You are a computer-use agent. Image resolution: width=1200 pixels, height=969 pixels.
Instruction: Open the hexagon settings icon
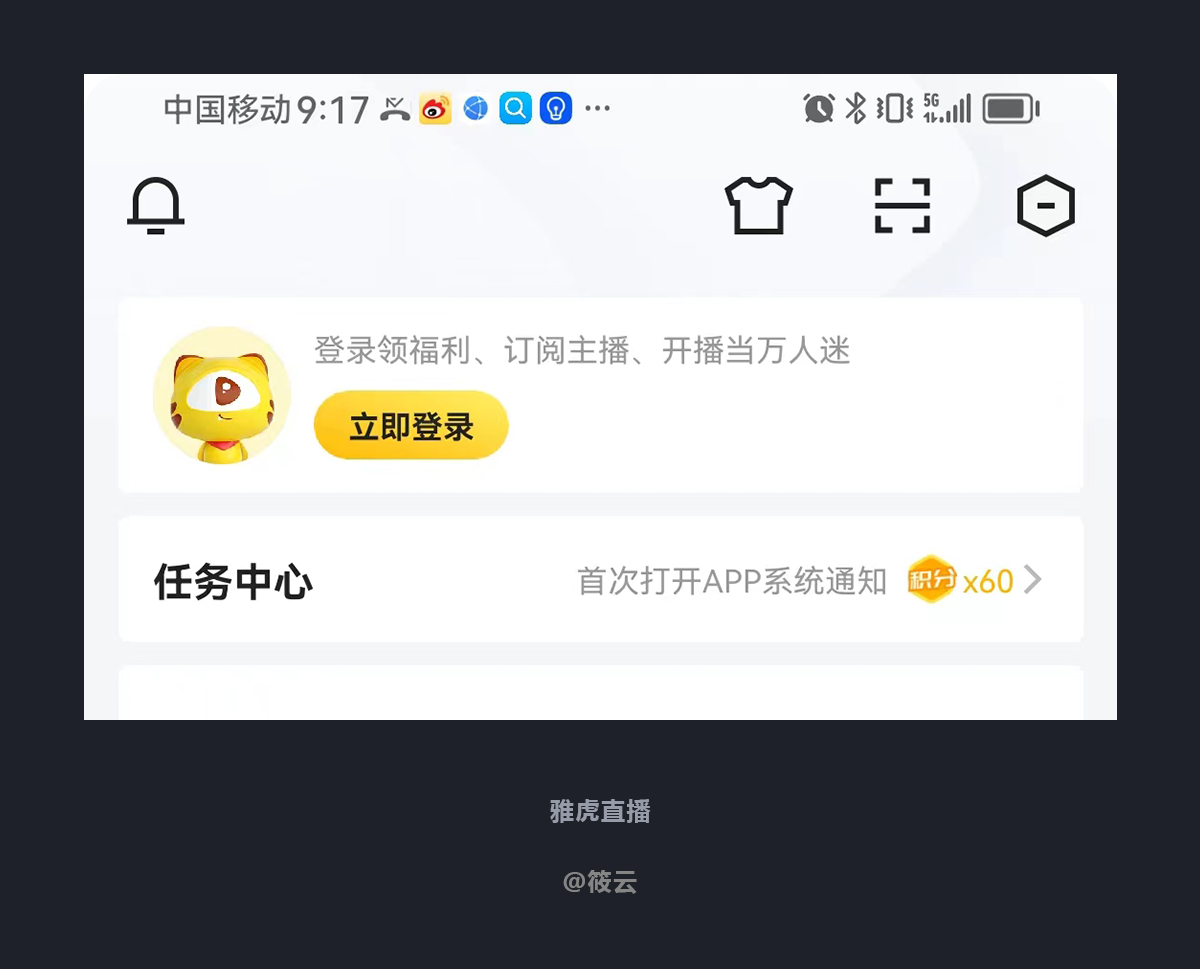click(1046, 206)
